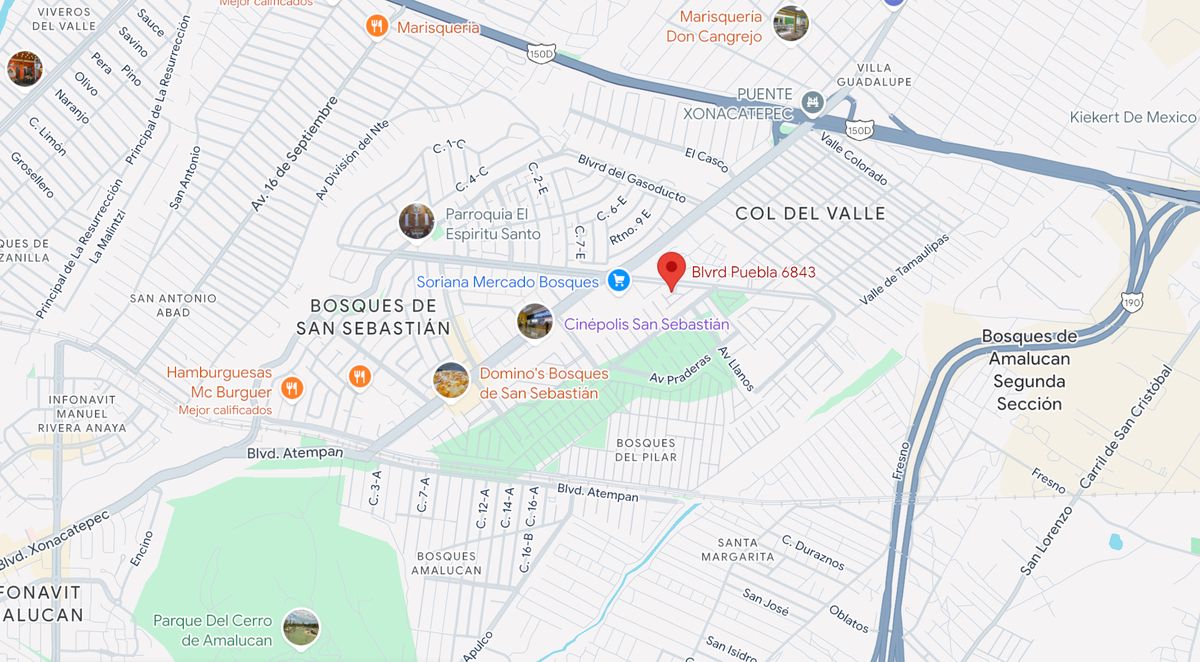This screenshot has height=662, width=1200.
Task: Open Soriana Mercado Bosques shopping marker
Action: (x=619, y=281)
